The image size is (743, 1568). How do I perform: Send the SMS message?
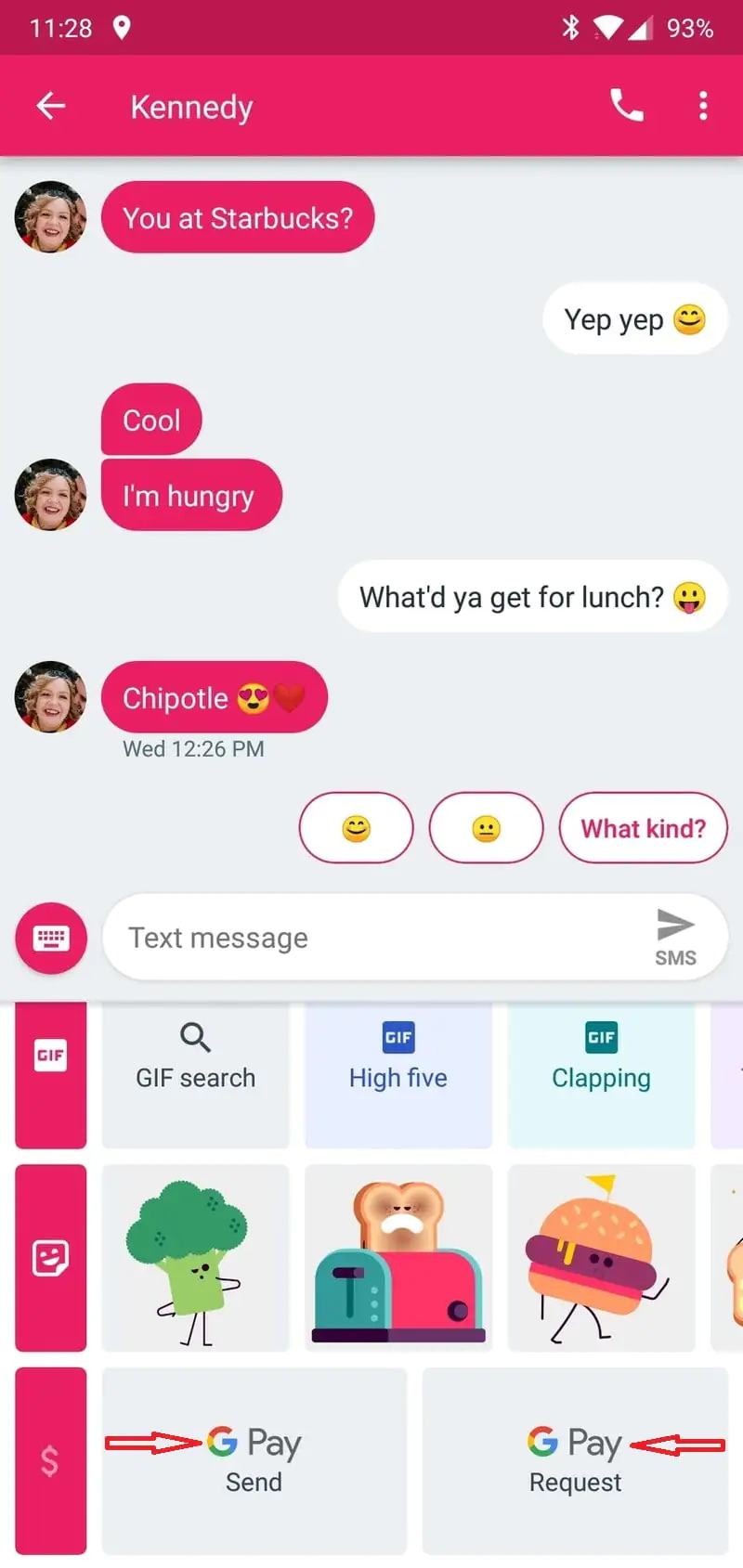coord(675,936)
